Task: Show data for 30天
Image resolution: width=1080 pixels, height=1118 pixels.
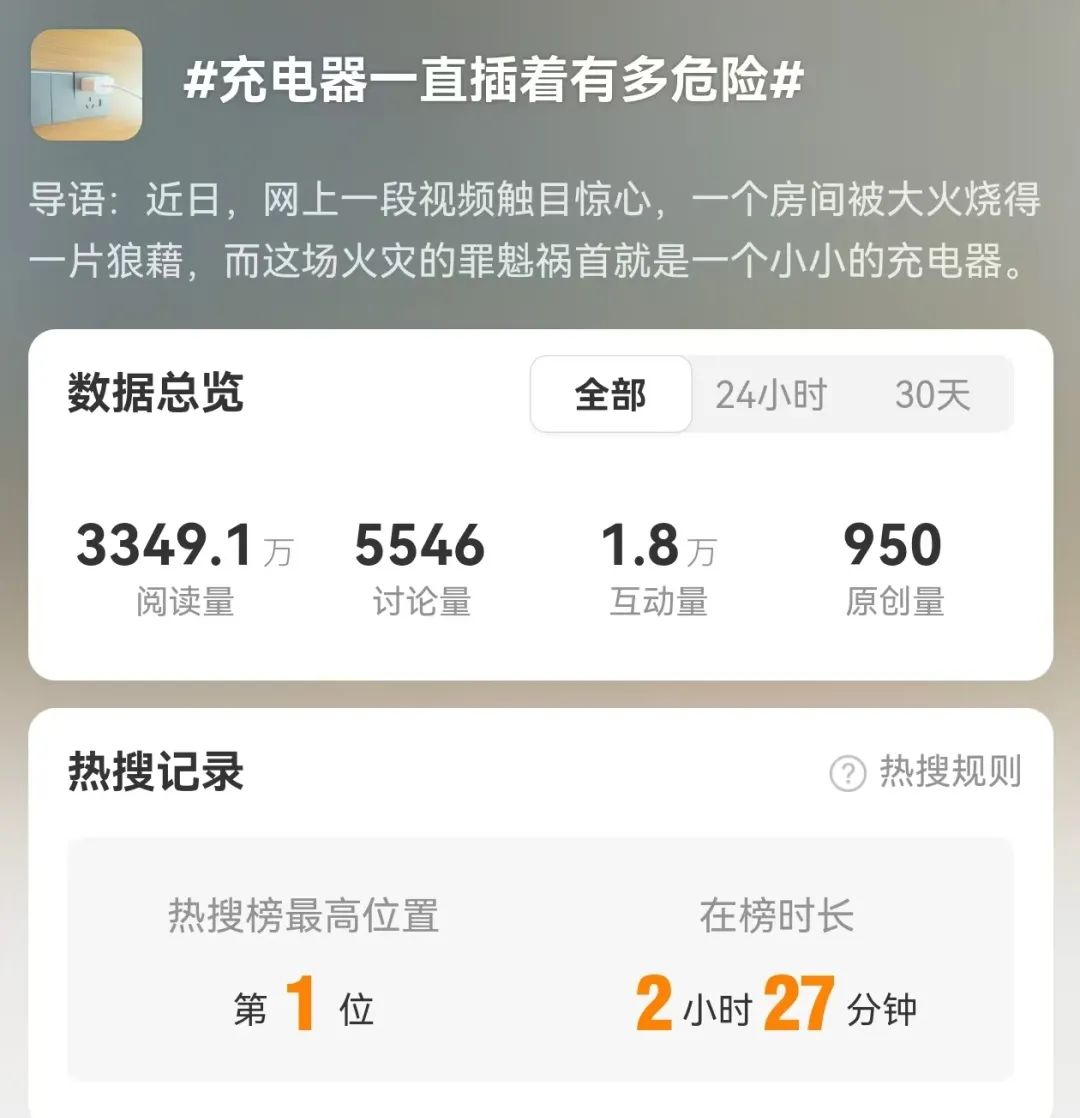Action: click(x=932, y=395)
